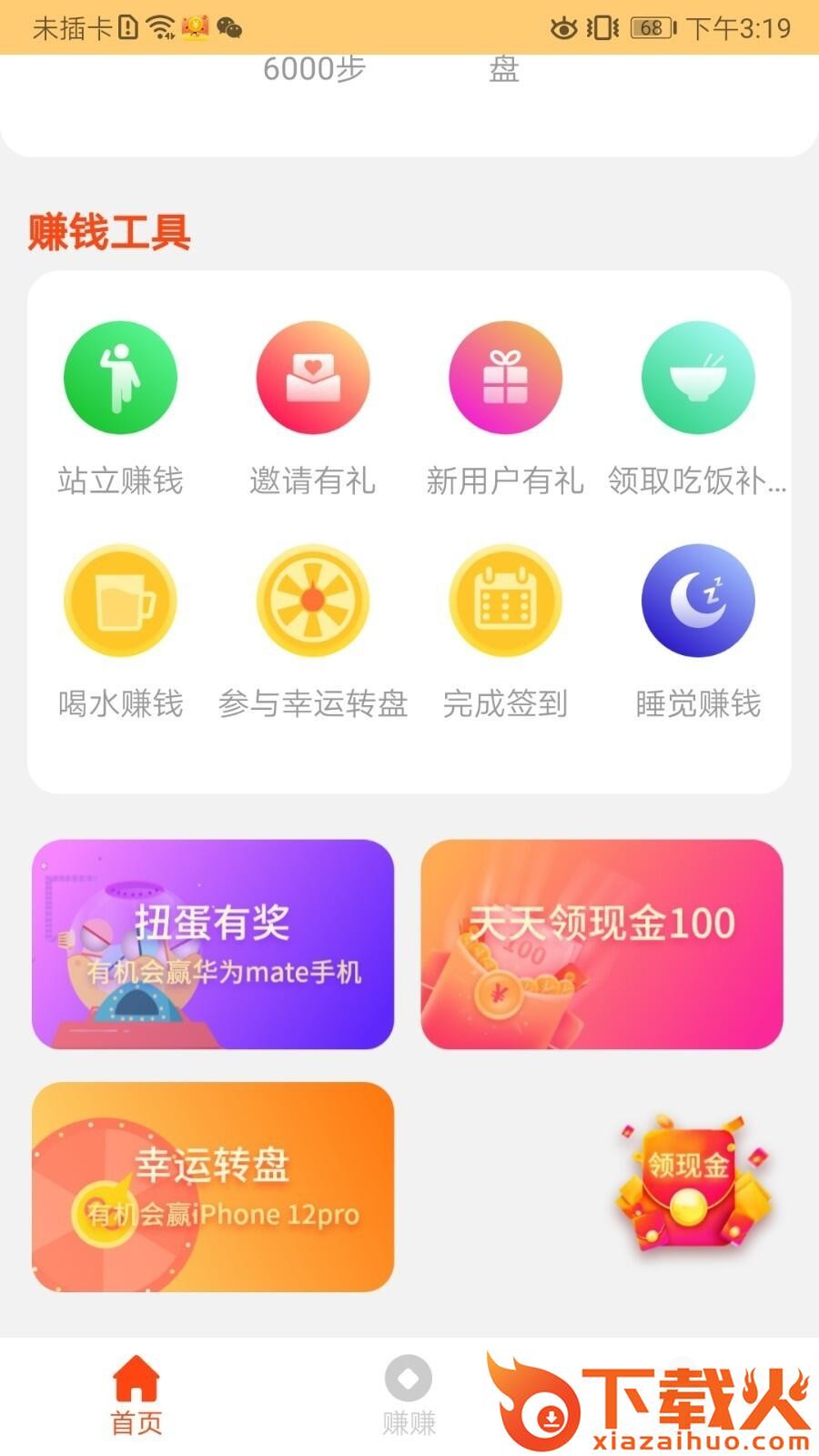Open 完成签到 daily check-in
This screenshot has width=819, height=1456.
(505, 601)
